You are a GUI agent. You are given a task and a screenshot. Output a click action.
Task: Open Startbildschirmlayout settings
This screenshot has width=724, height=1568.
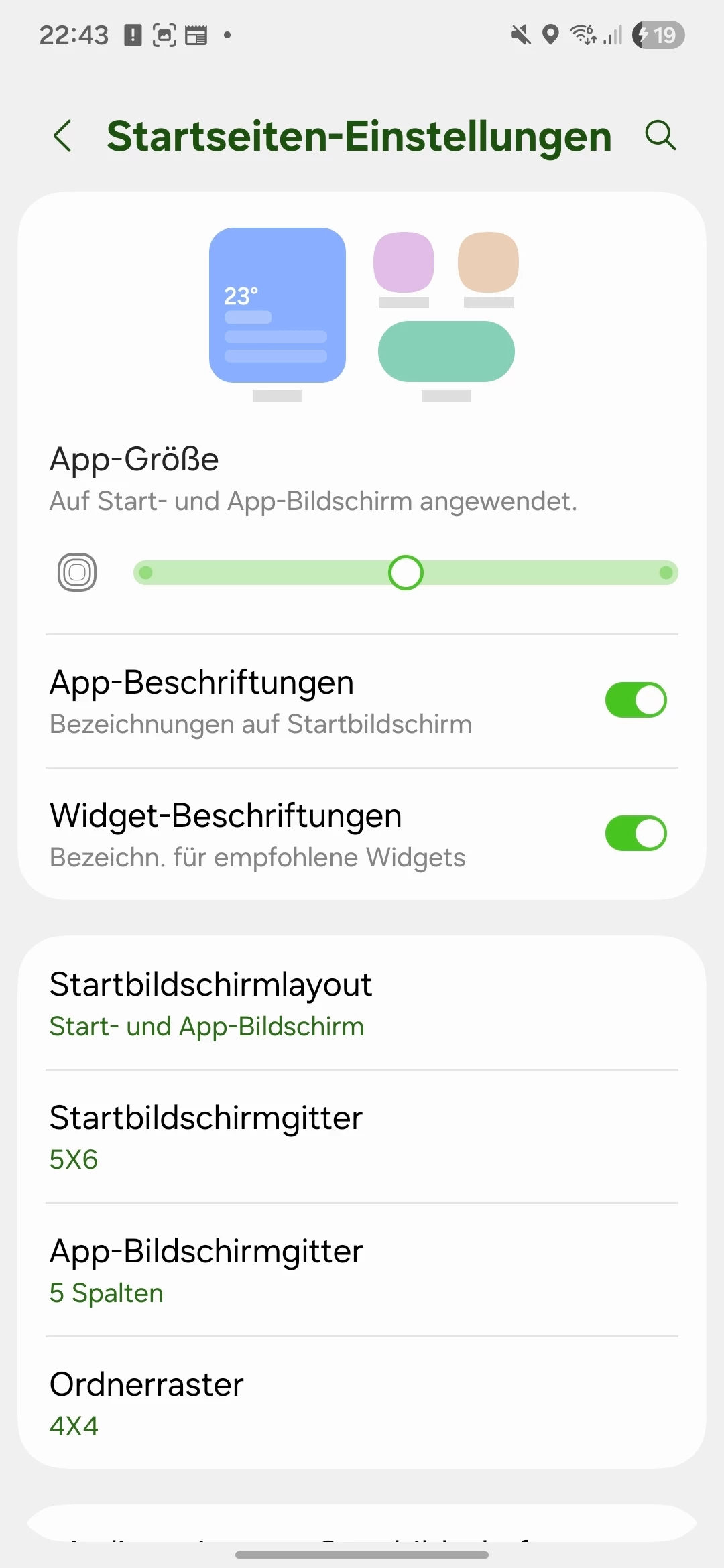362,1003
